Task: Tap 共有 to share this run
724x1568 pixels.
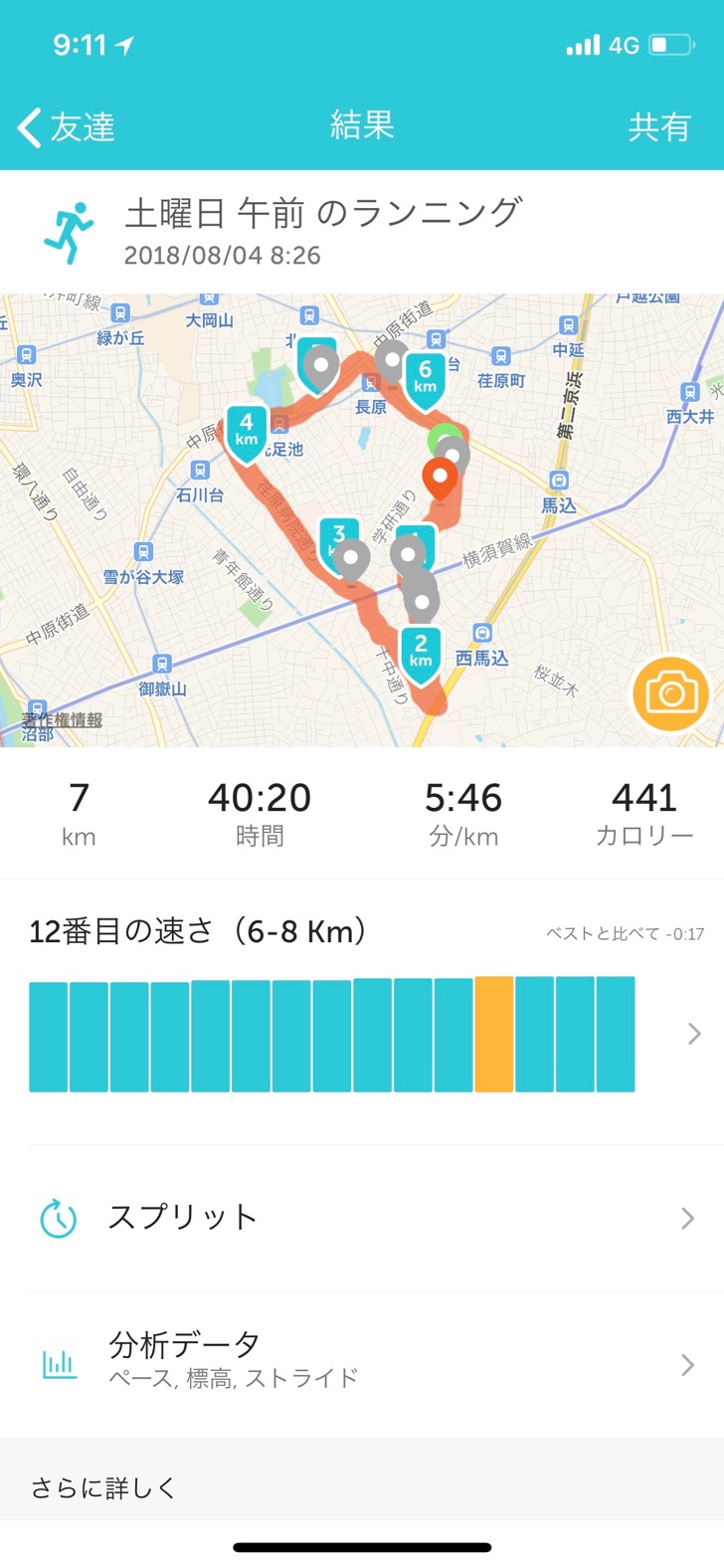Action: (659, 126)
